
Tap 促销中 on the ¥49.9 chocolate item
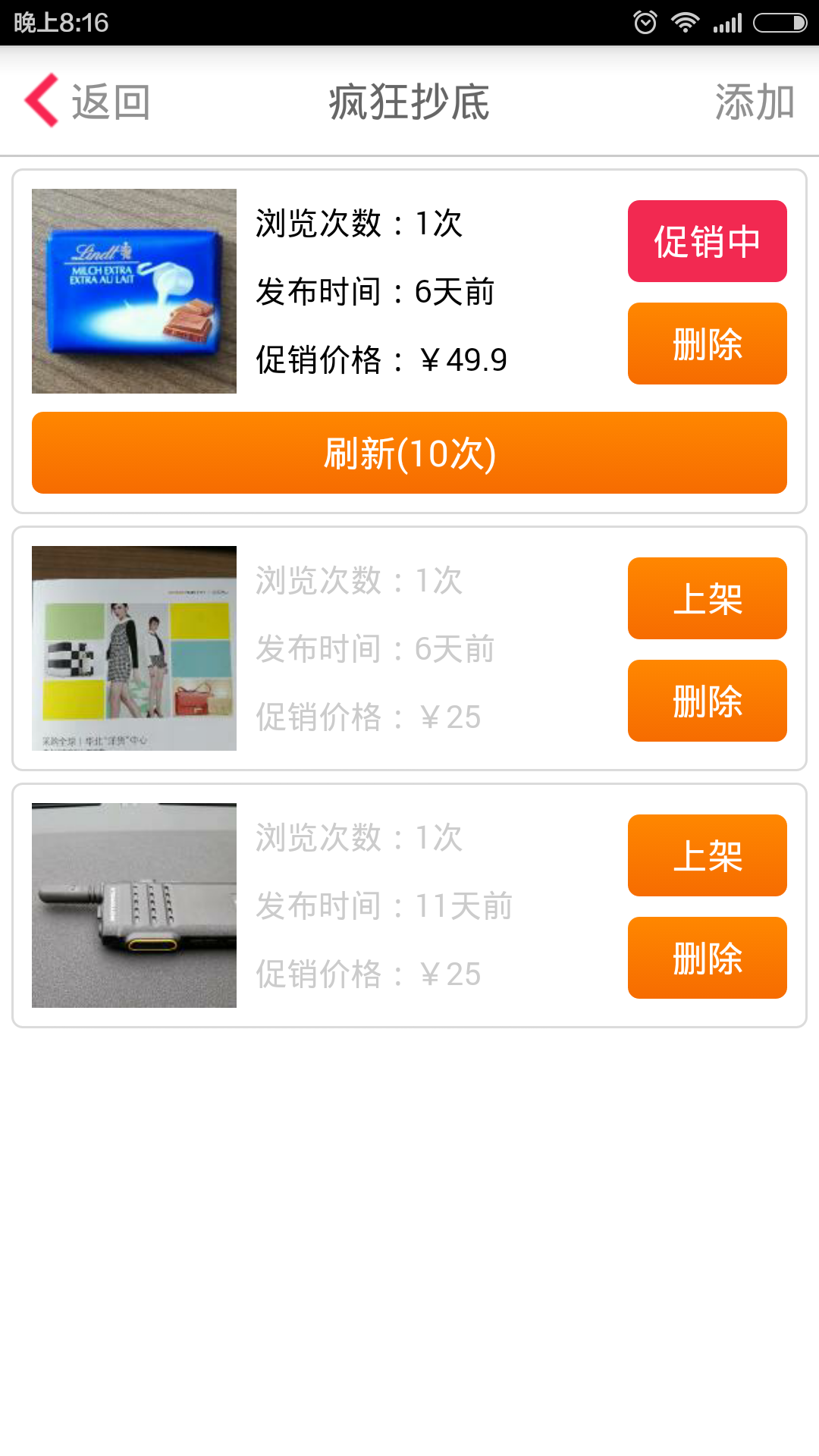(x=707, y=241)
